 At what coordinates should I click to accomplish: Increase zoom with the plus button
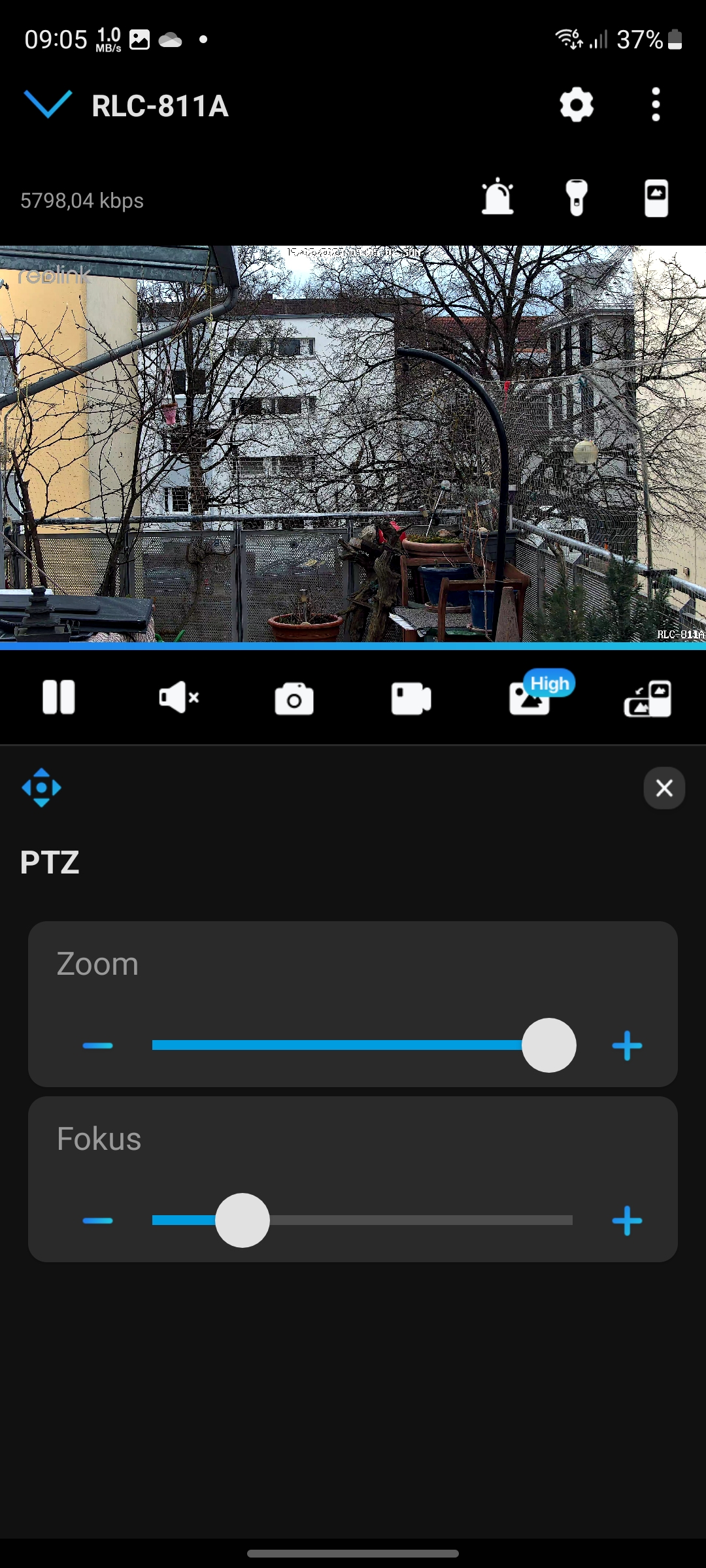point(627,1046)
